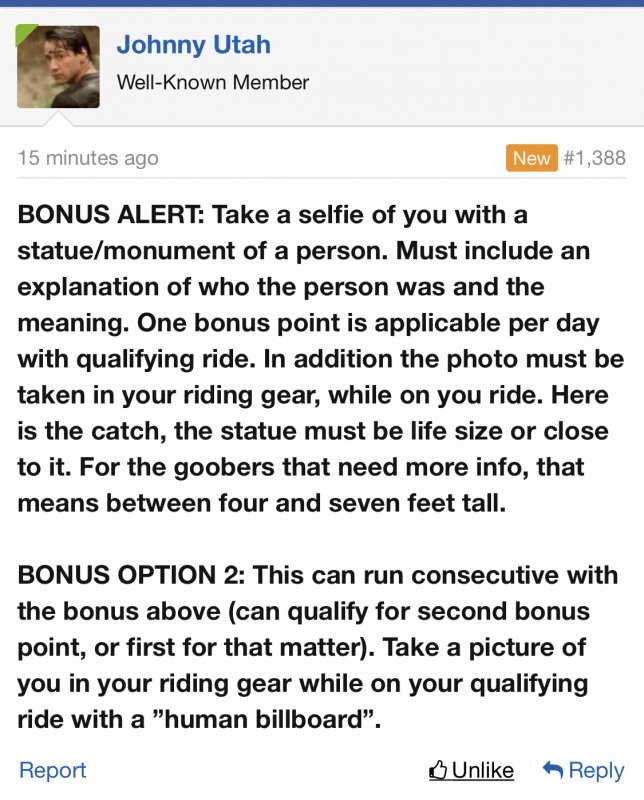
Task: Unlike this post
Action: click(471, 770)
